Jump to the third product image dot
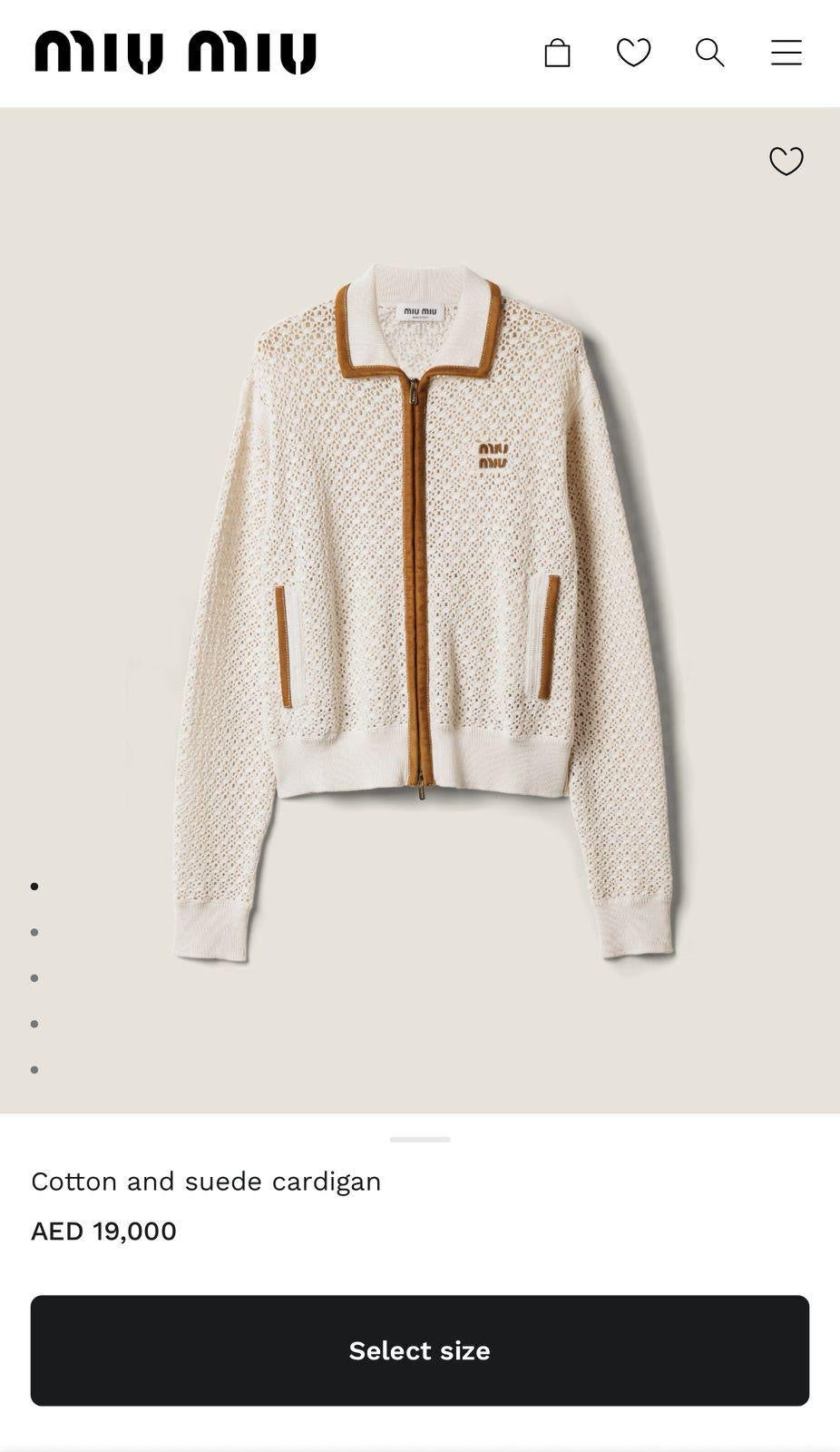This screenshot has width=840, height=1452. pos(34,977)
